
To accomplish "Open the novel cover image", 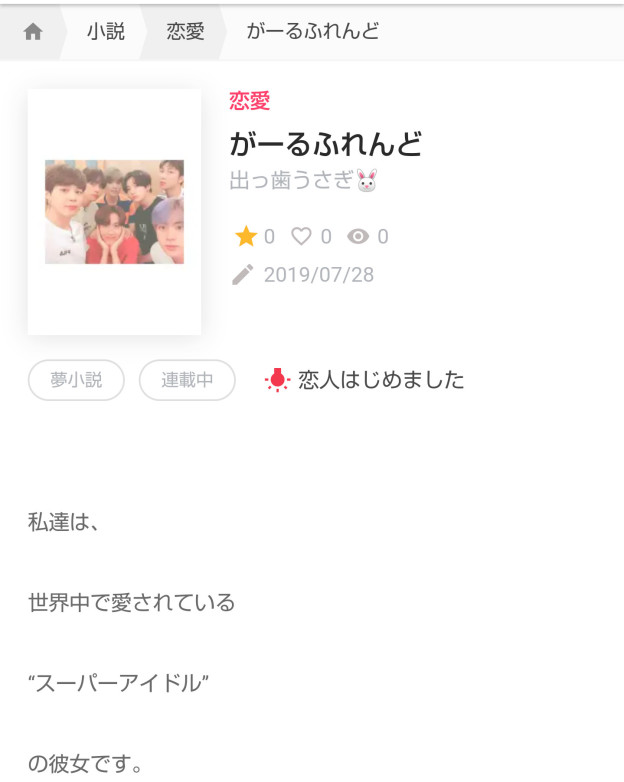I will coord(114,211).
